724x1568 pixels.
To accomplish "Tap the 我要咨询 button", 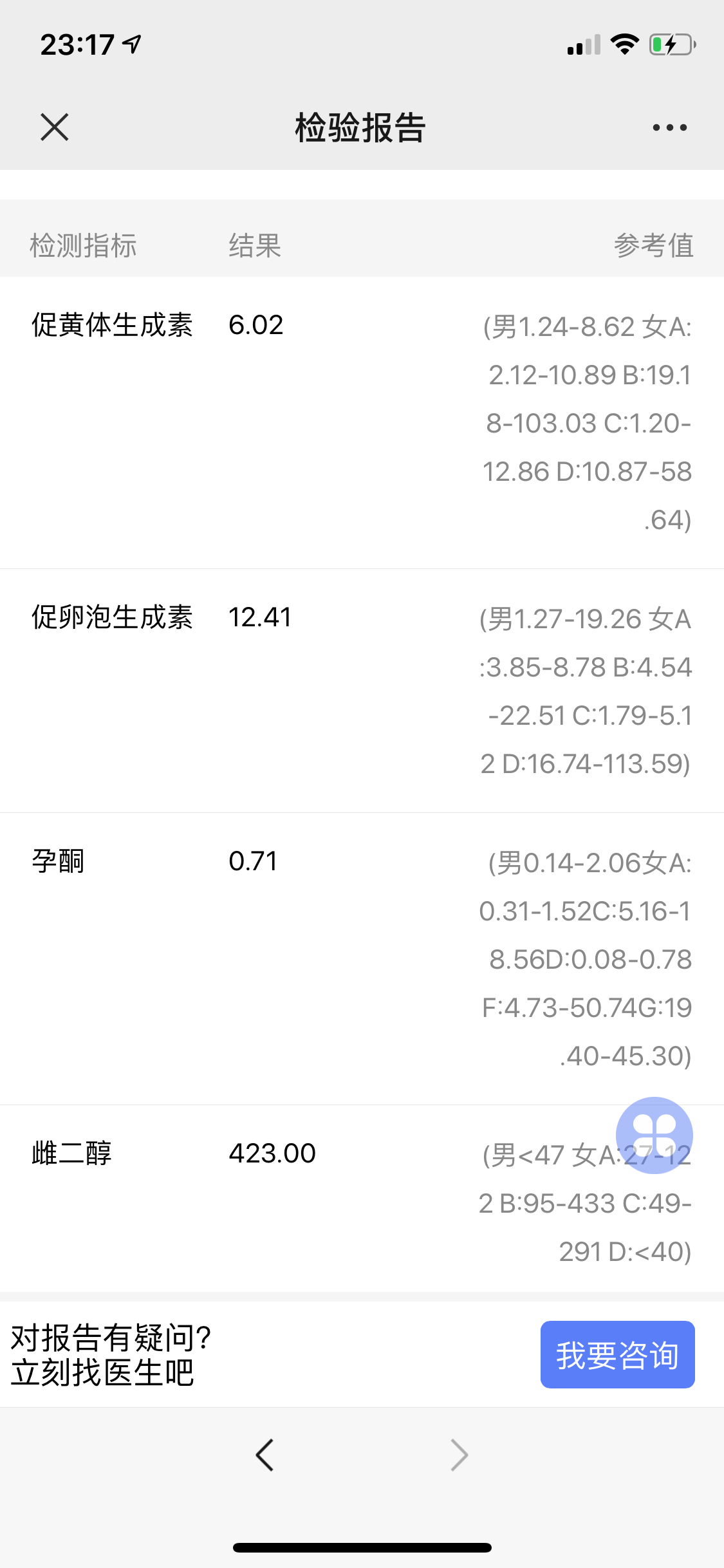I will pos(617,1354).
